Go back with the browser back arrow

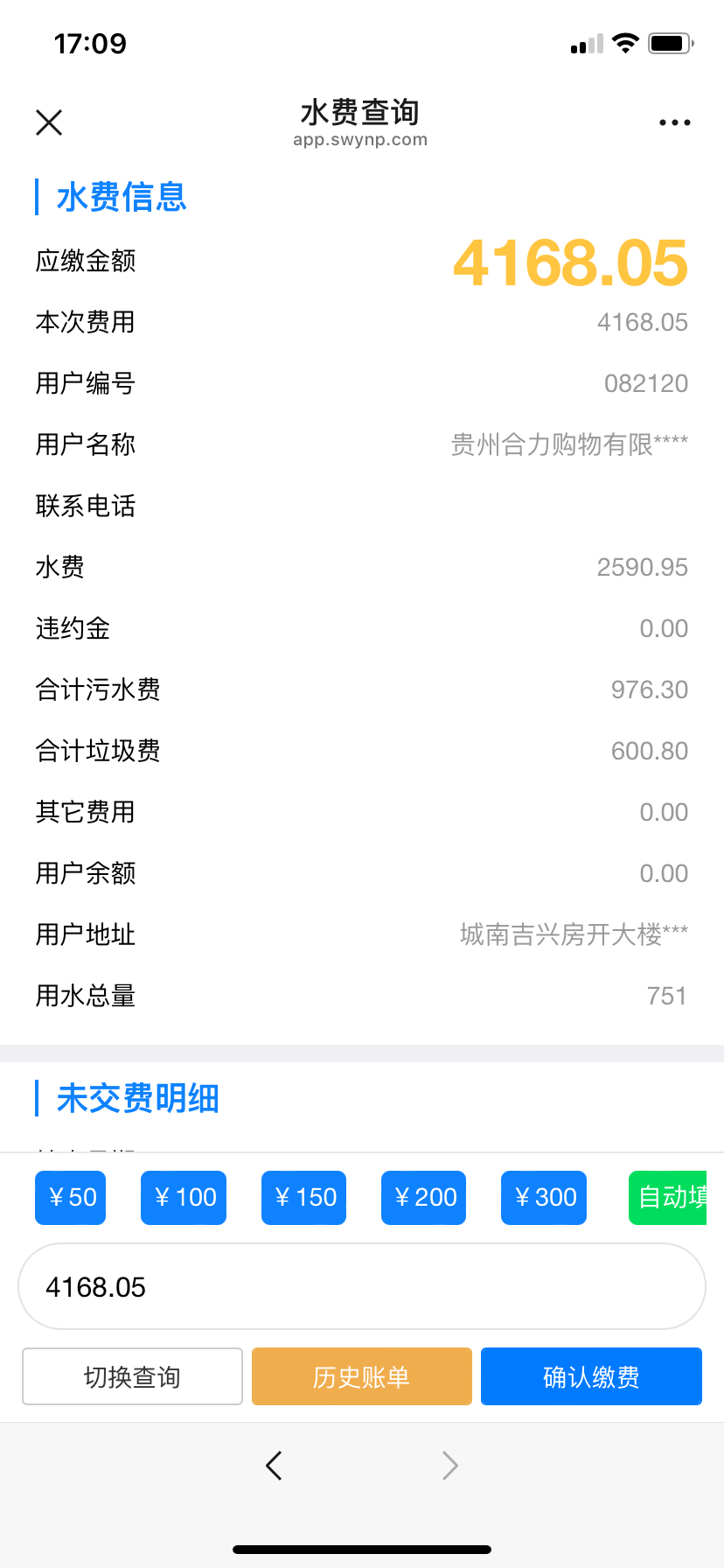click(x=274, y=1465)
